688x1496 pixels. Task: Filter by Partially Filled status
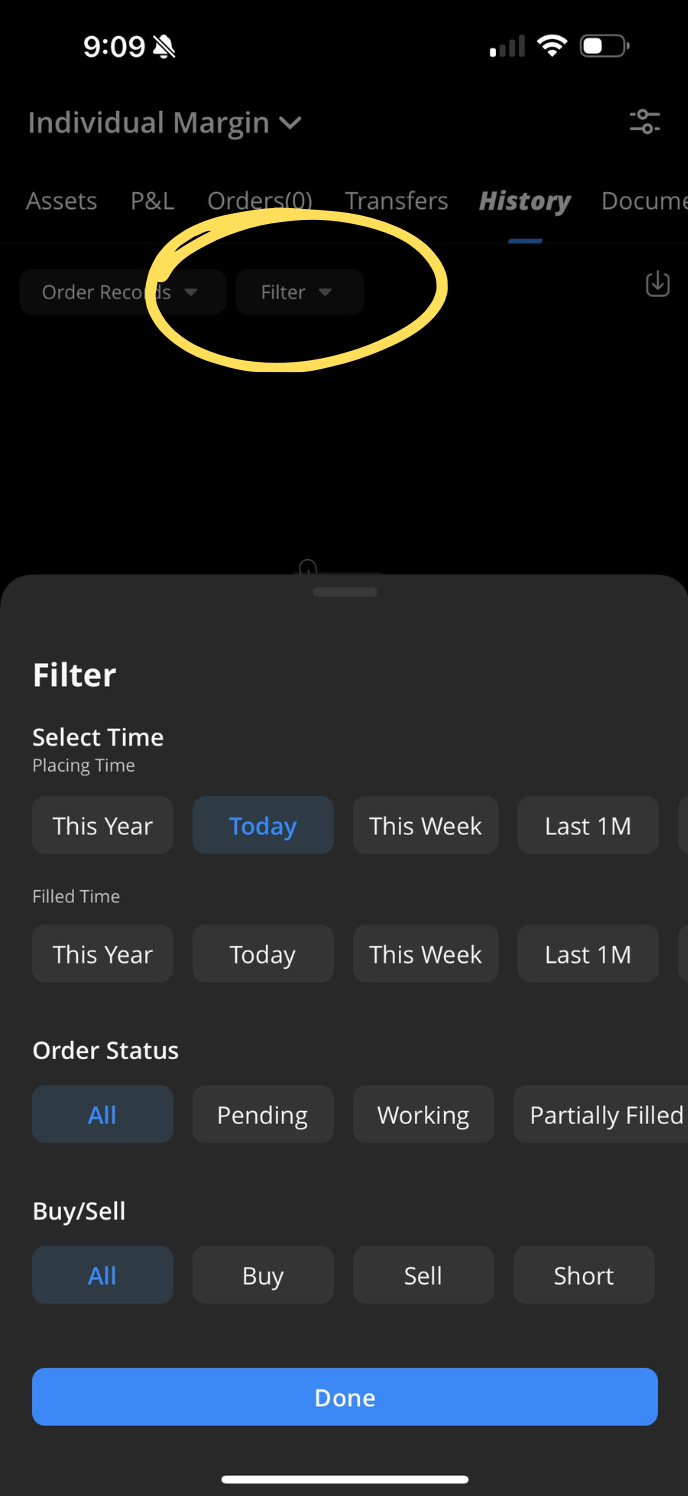click(604, 1114)
